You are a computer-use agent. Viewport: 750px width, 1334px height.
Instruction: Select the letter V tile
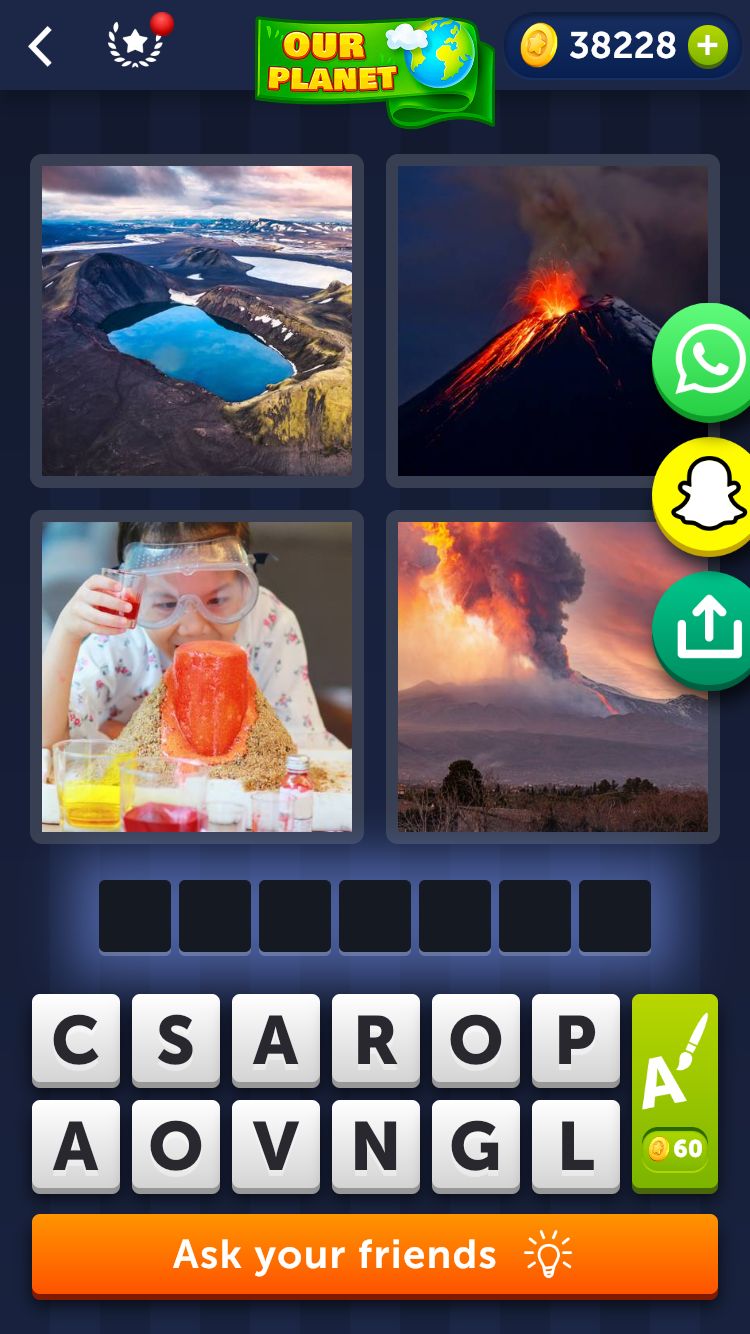point(276,1146)
